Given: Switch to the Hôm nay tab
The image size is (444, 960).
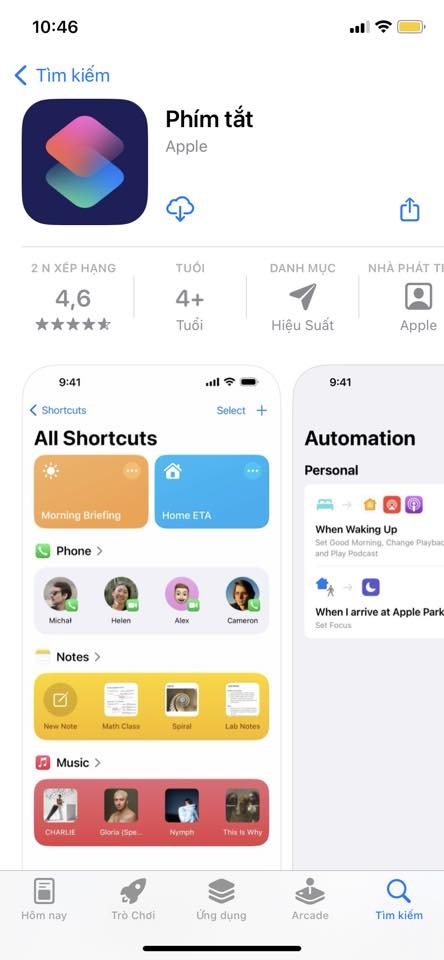Looking at the screenshot, I should tap(44, 899).
